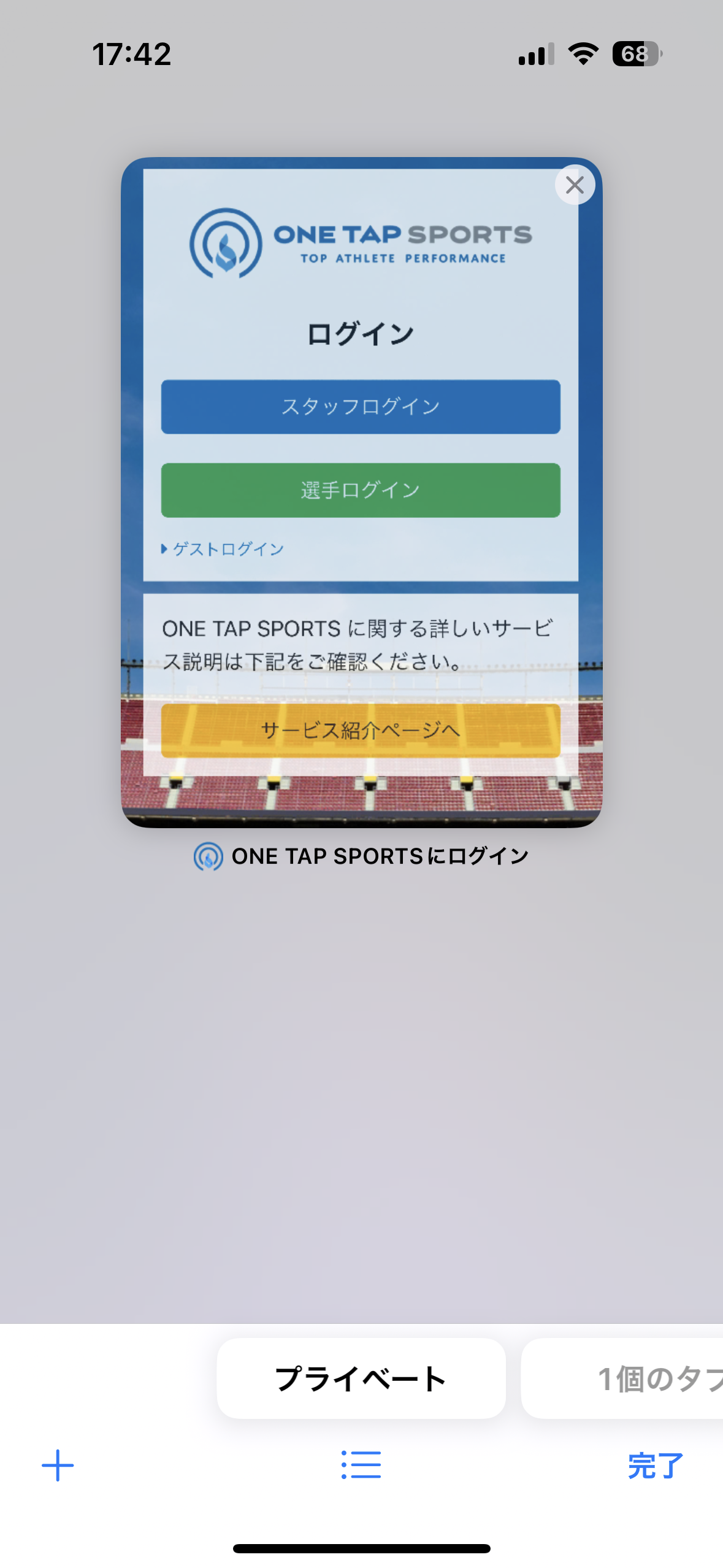Close the ONE TAP SPORTS tab

tap(574, 185)
